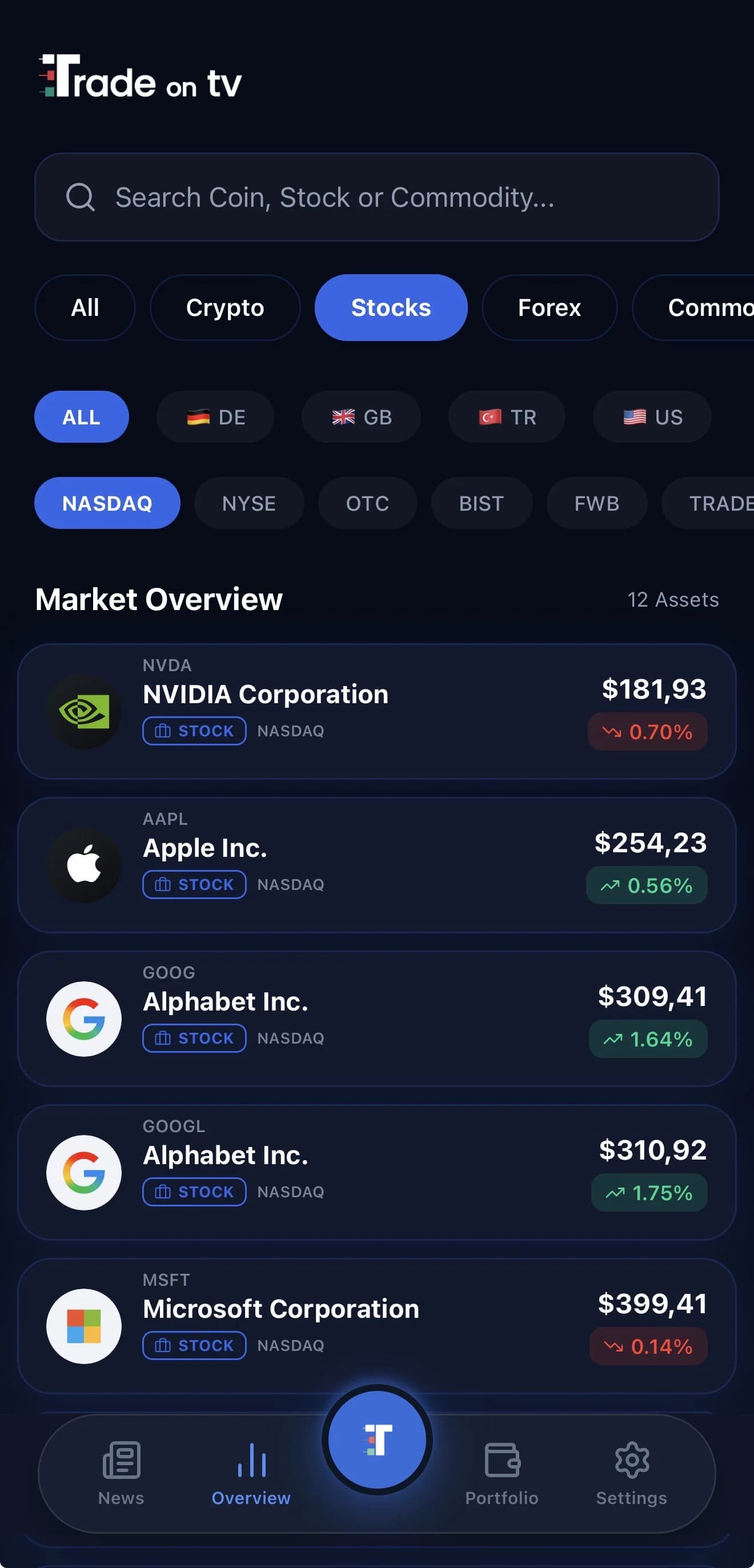Switch to the Crypto tab
The width and height of the screenshot is (754, 1568).
click(224, 308)
